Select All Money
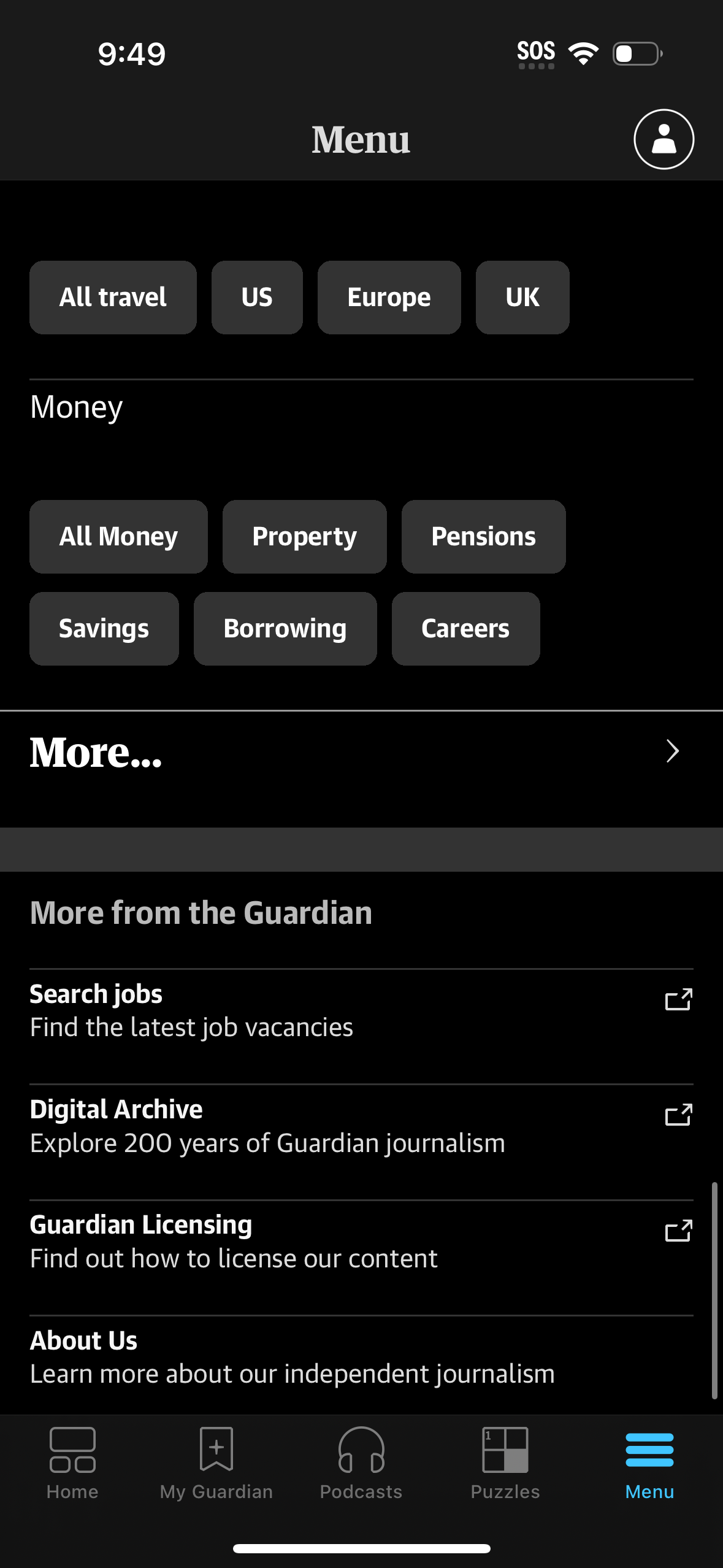Viewport: 723px width, 1568px height. pos(118,536)
